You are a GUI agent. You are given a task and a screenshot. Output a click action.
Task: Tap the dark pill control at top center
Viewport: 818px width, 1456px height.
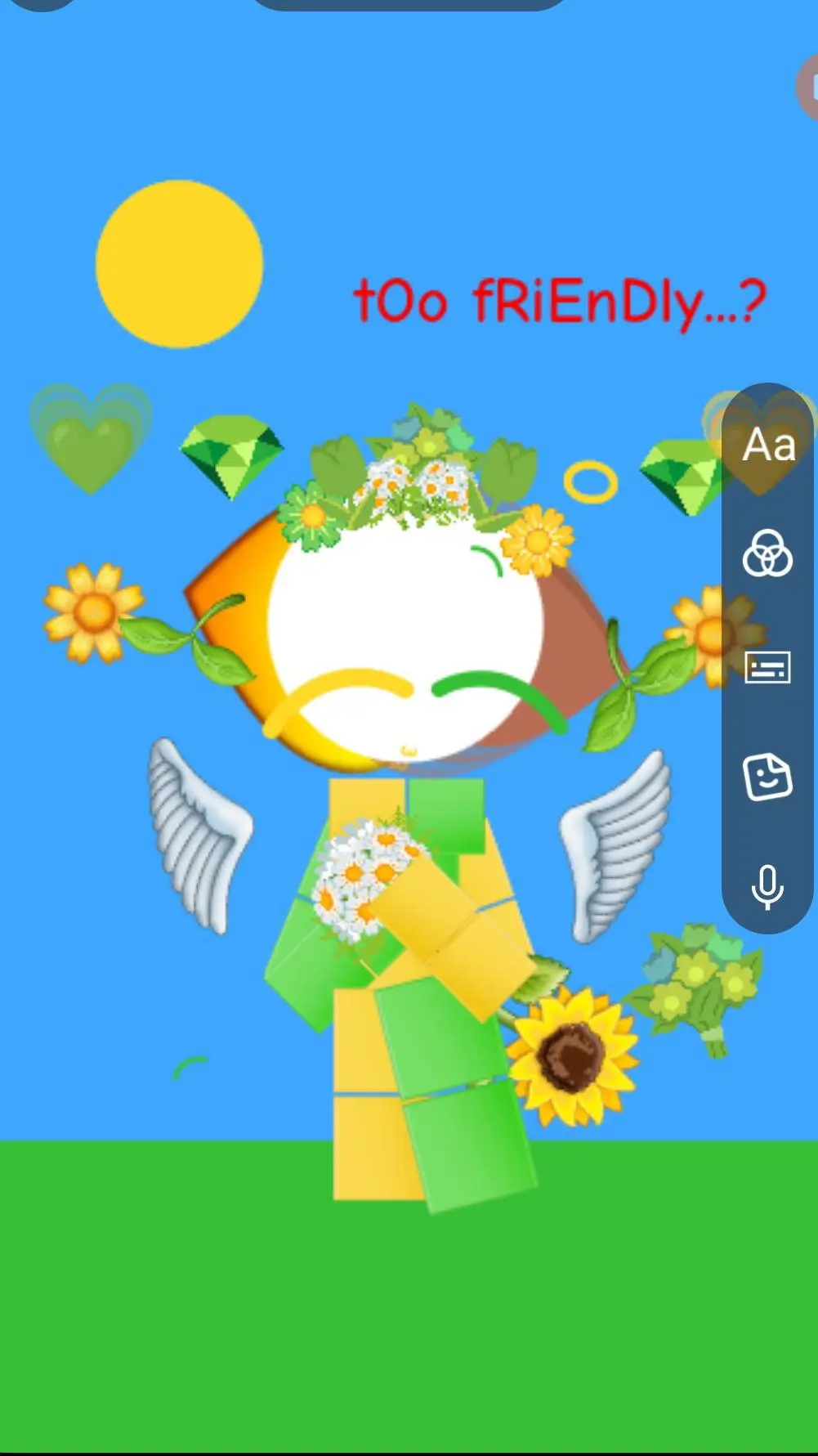pyautogui.click(x=409, y=7)
